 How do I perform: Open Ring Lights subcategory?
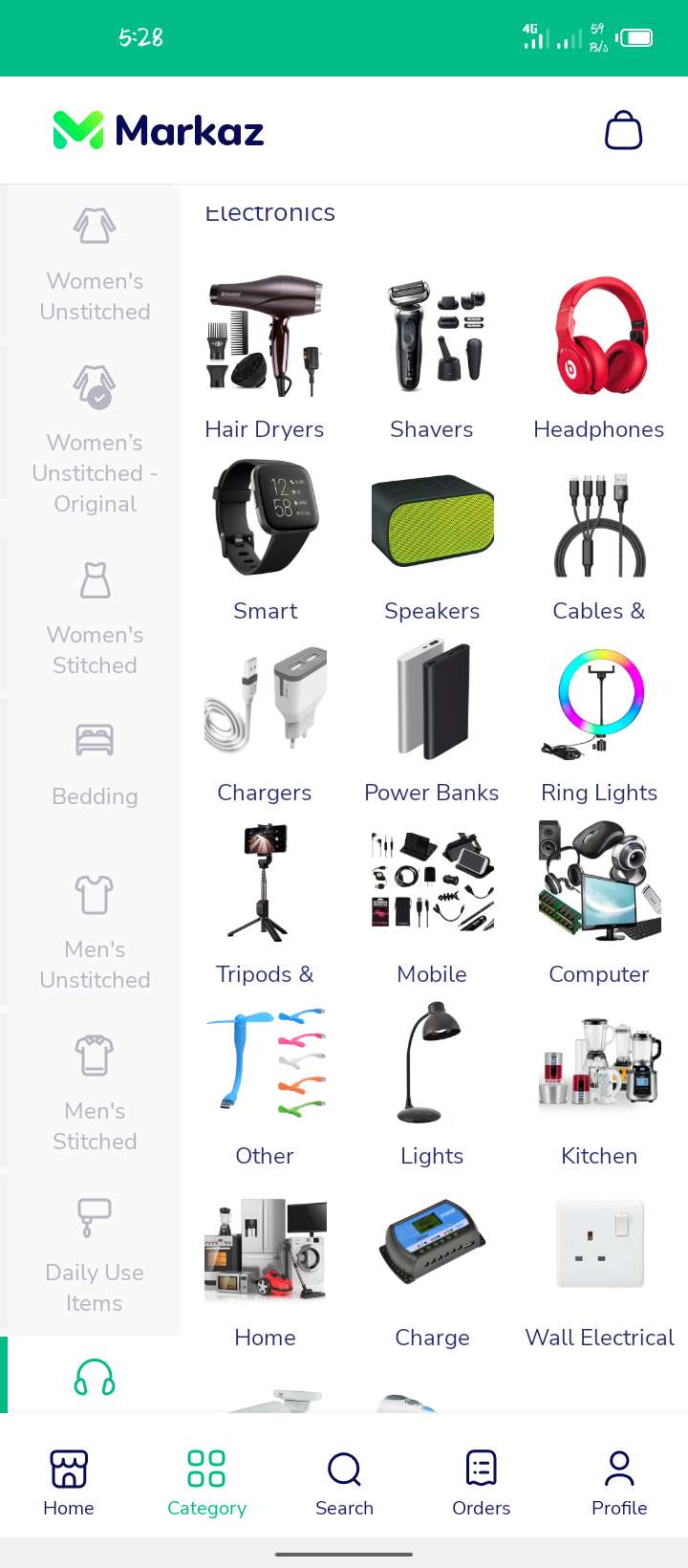point(599,719)
